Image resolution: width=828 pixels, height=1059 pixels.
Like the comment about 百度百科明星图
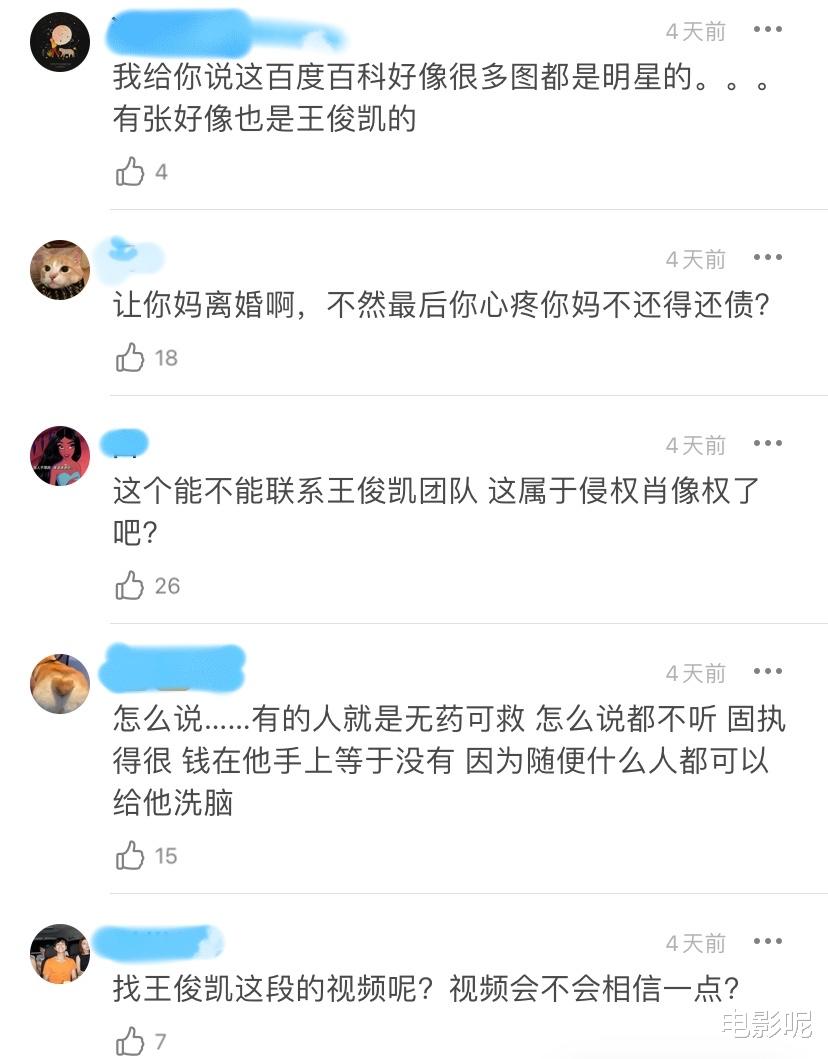tap(131, 170)
